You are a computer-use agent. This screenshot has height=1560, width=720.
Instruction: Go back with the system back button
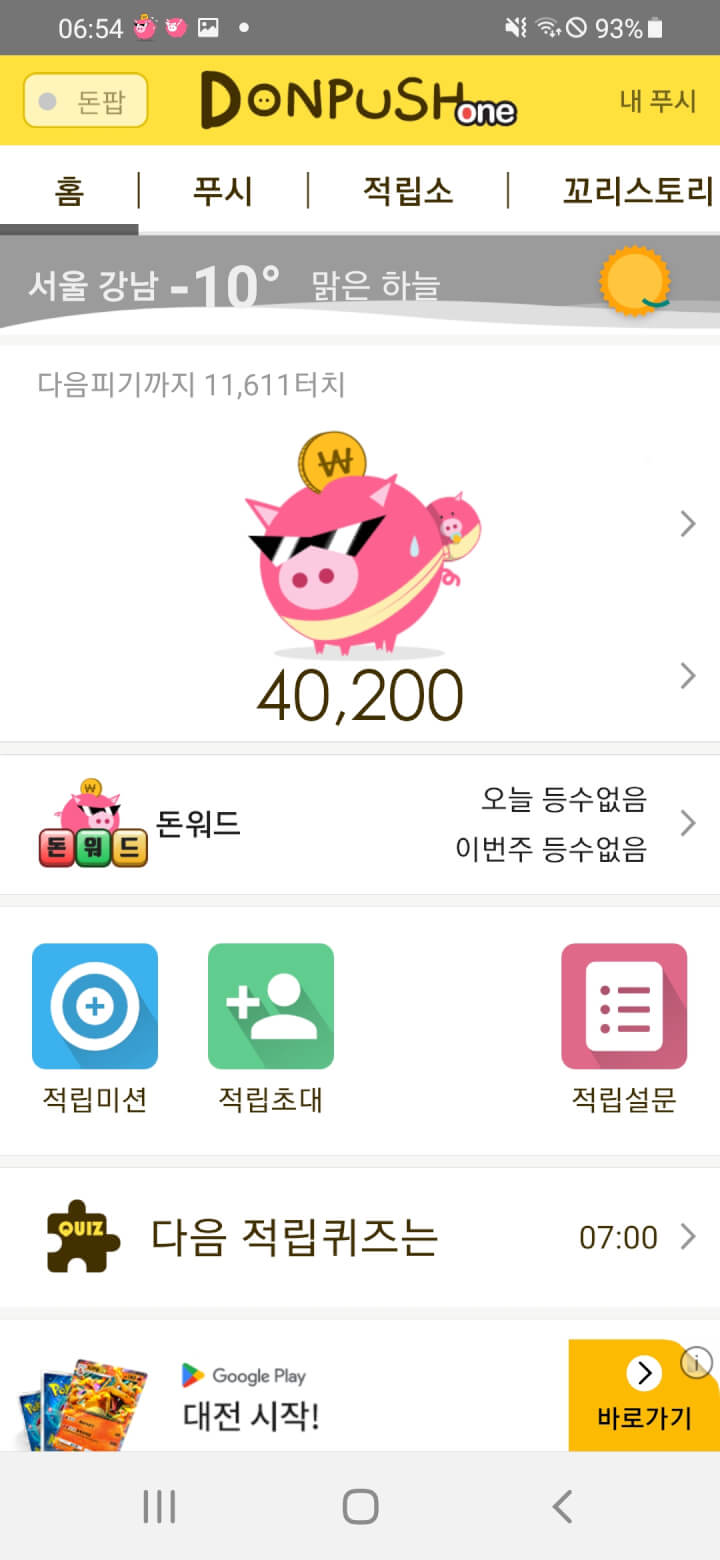(562, 1506)
